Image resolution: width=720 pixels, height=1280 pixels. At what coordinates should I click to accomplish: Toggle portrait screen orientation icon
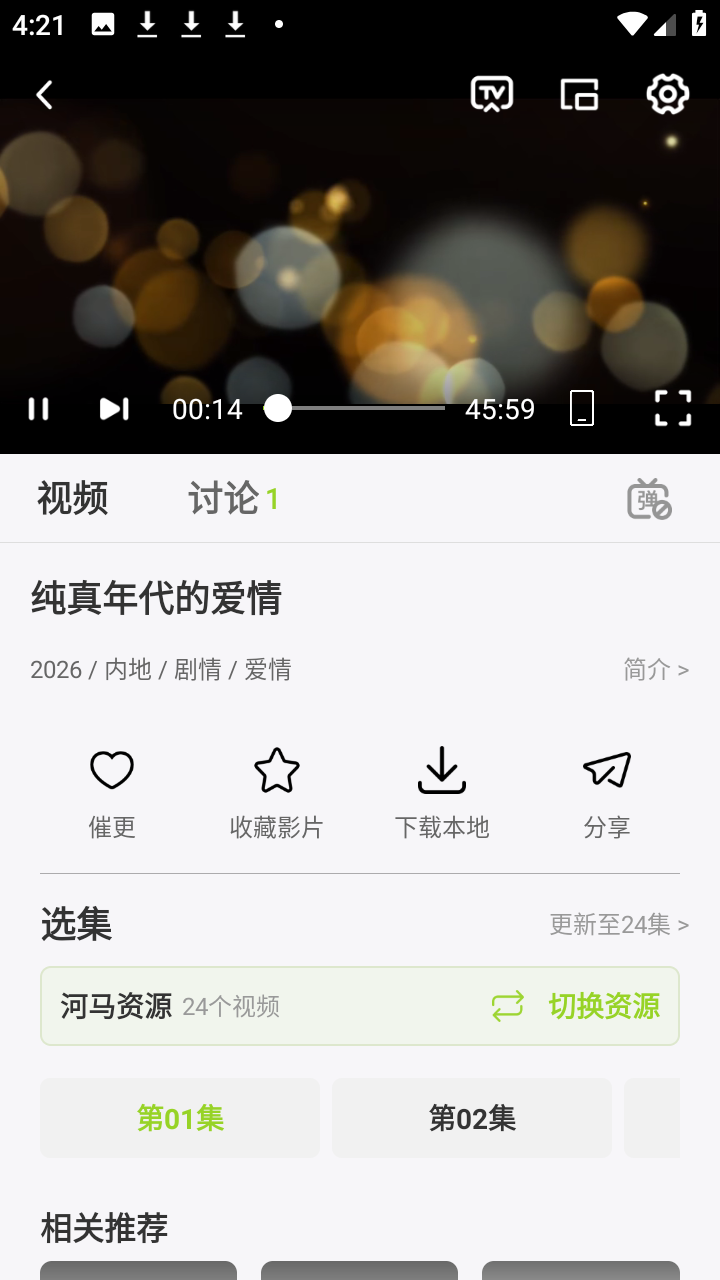(582, 409)
